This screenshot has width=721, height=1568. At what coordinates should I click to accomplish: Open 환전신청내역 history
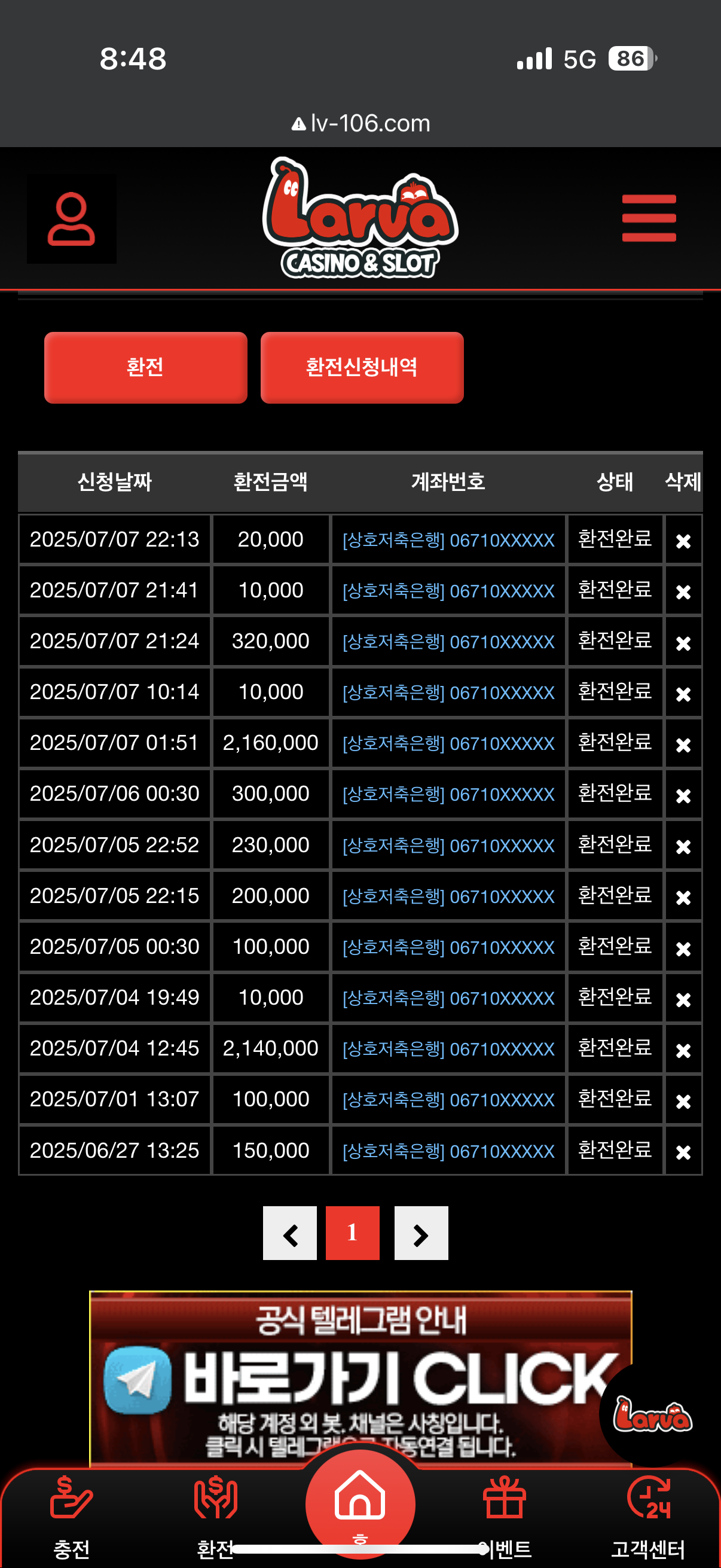[x=362, y=367]
